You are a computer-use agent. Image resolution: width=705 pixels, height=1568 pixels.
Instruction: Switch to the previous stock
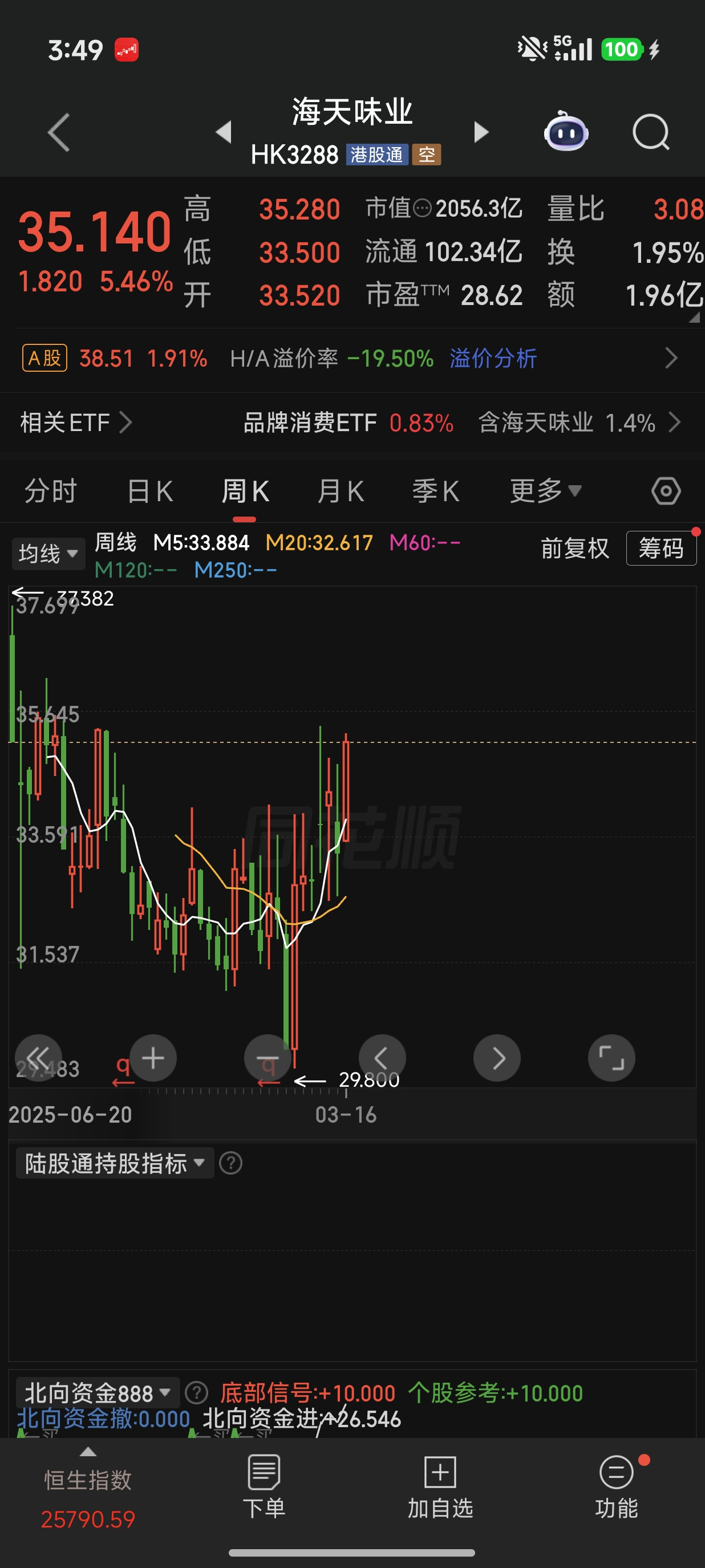coord(224,132)
